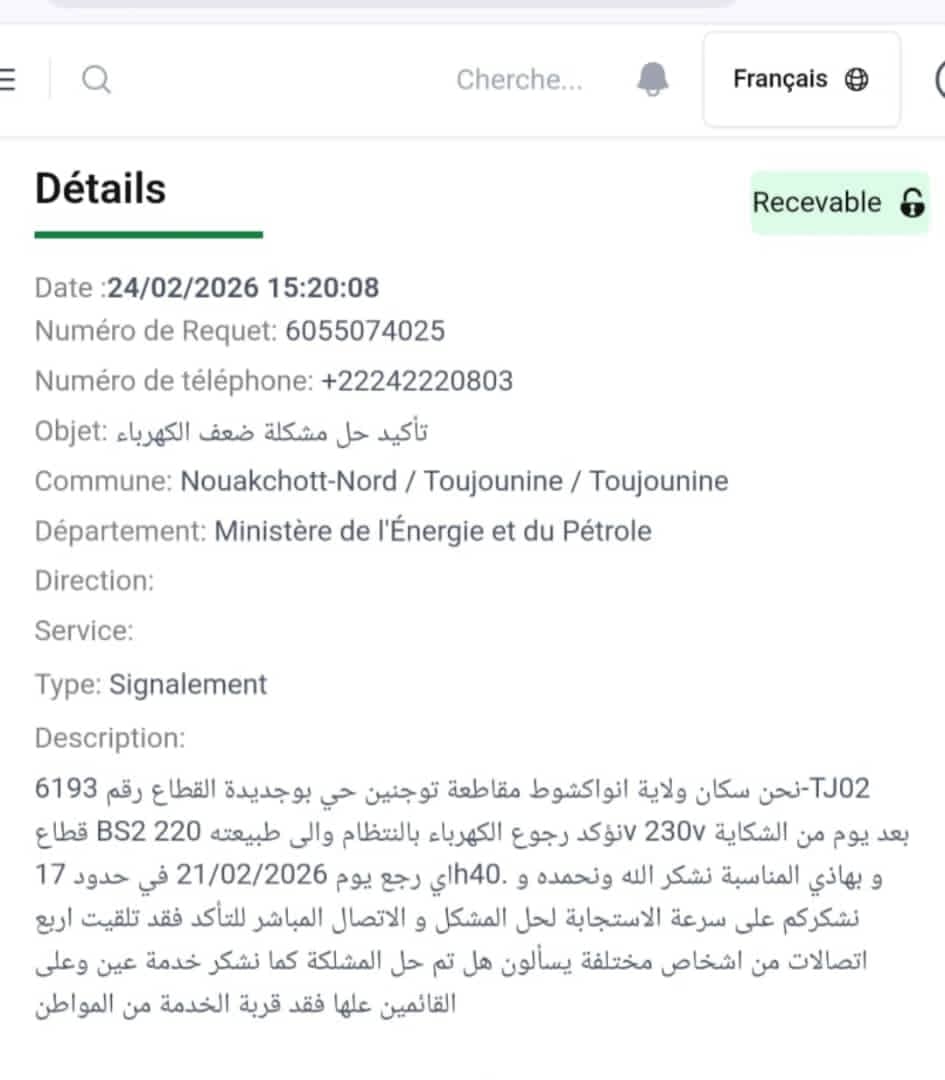Change language from Français
This screenshot has width=945, height=1080.
[x=801, y=79]
